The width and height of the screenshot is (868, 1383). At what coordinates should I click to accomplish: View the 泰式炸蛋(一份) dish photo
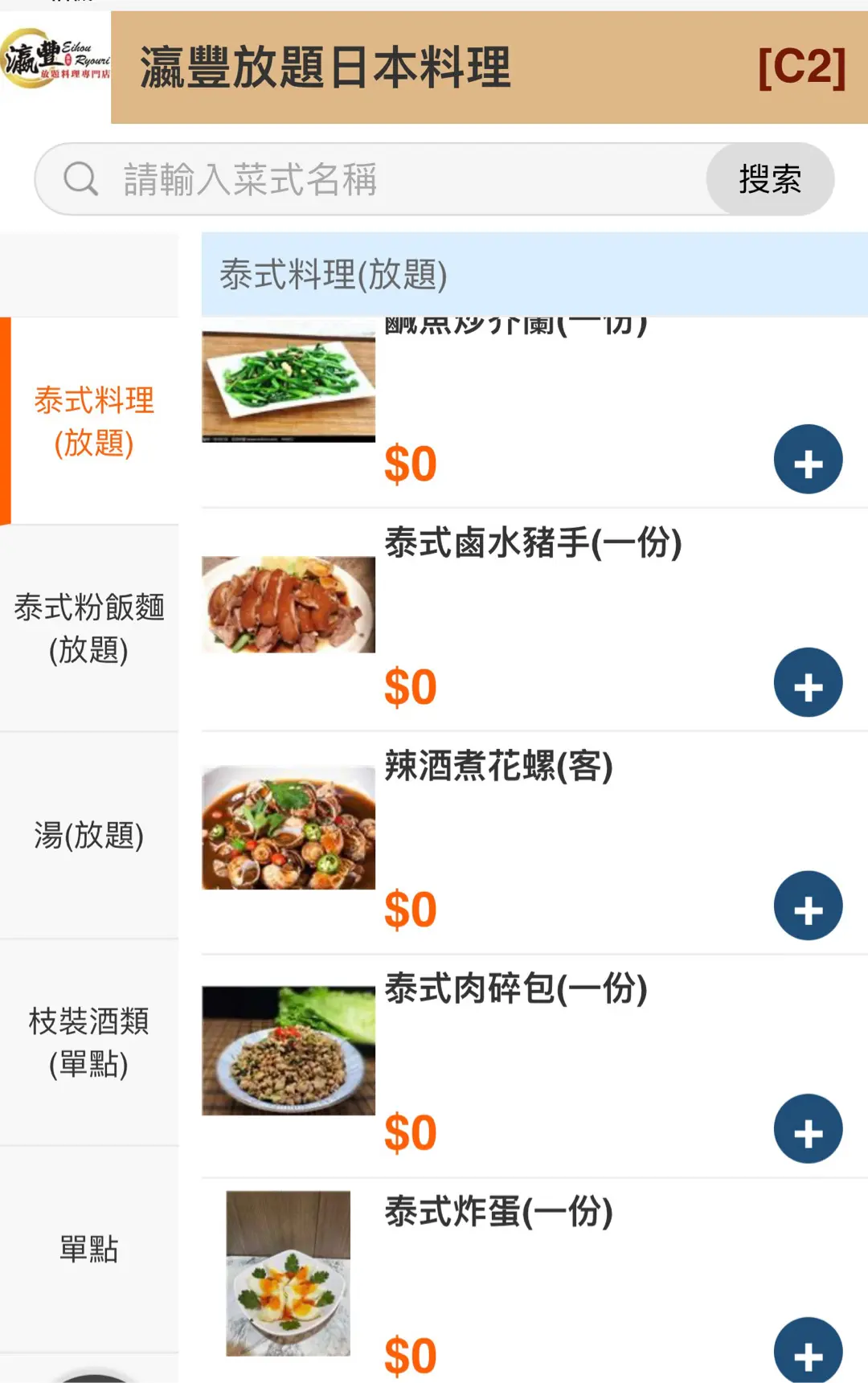[289, 1274]
